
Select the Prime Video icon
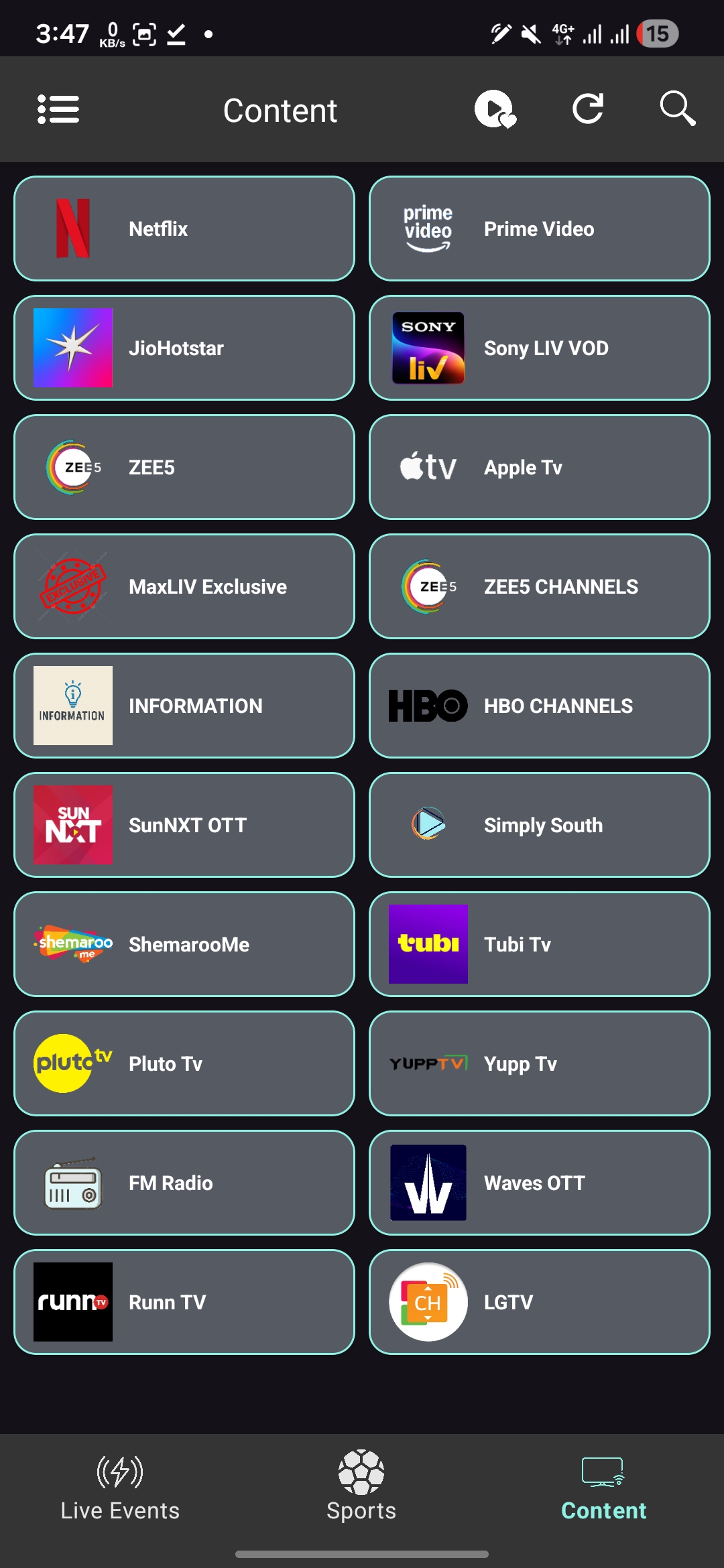pos(427,228)
